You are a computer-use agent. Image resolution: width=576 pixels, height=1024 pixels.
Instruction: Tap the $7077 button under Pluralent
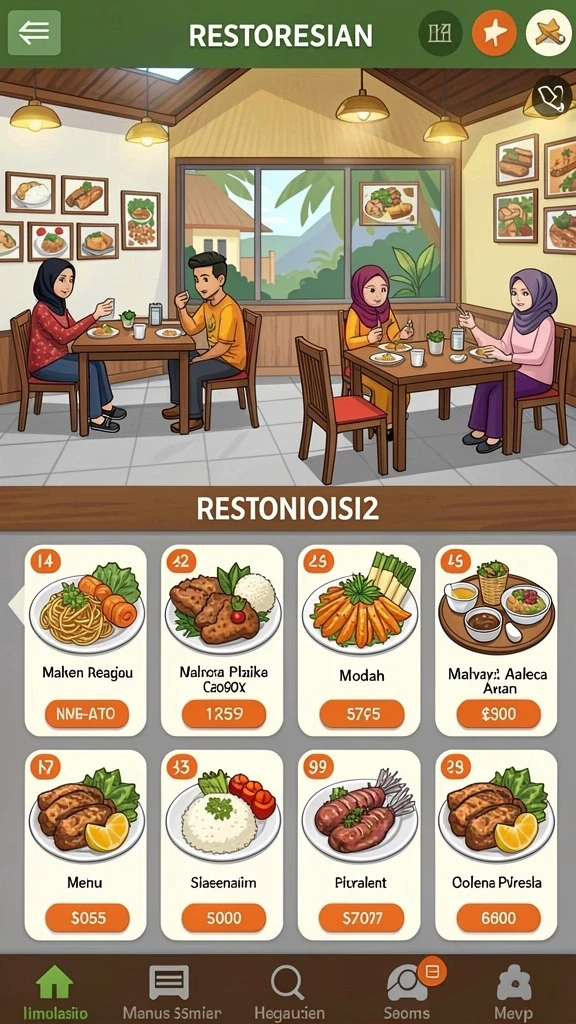[x=361, y=918]
